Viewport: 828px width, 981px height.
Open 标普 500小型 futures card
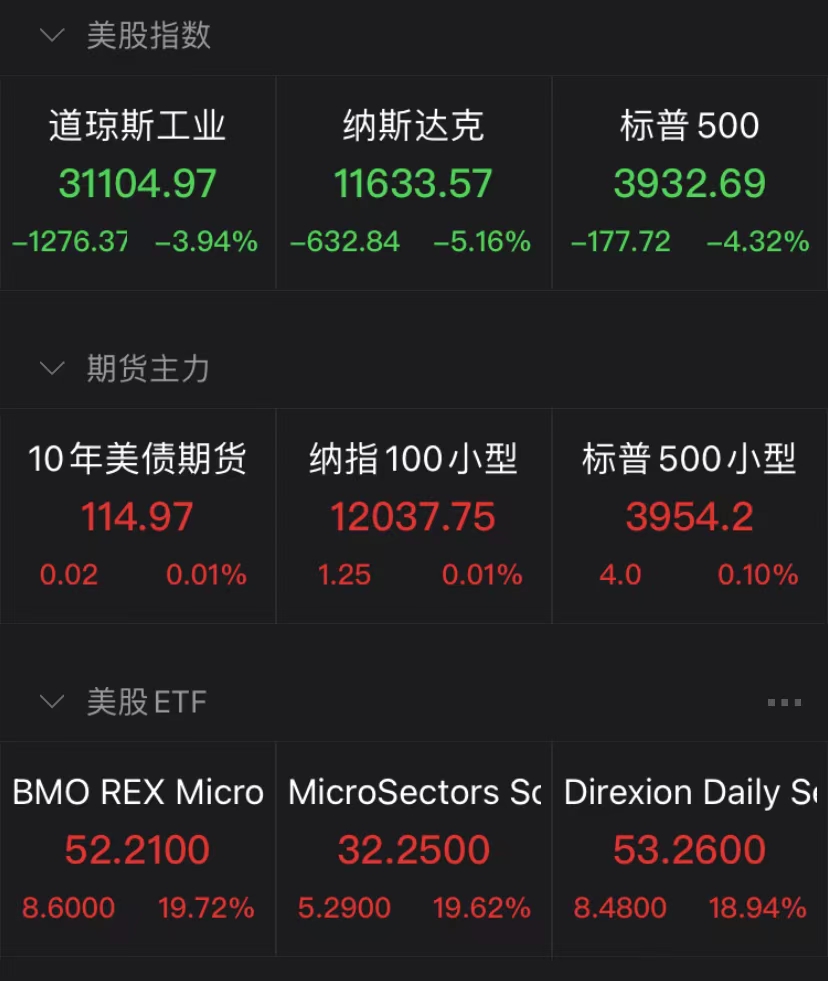tap(689, 516)
